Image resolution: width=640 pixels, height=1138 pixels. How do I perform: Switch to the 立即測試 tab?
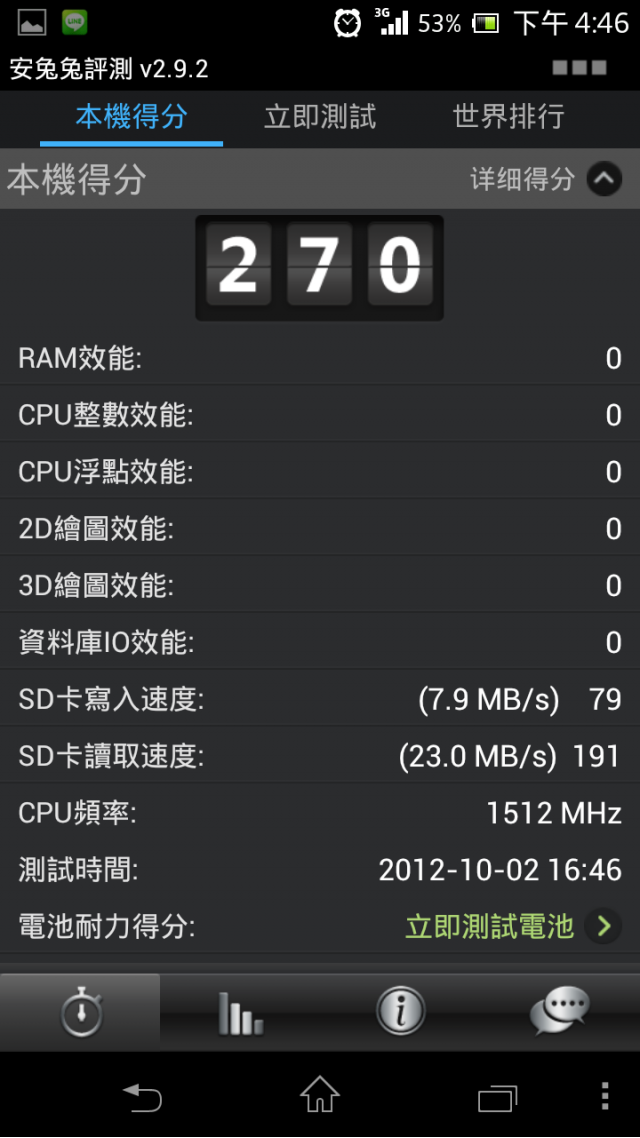[320, 117]
